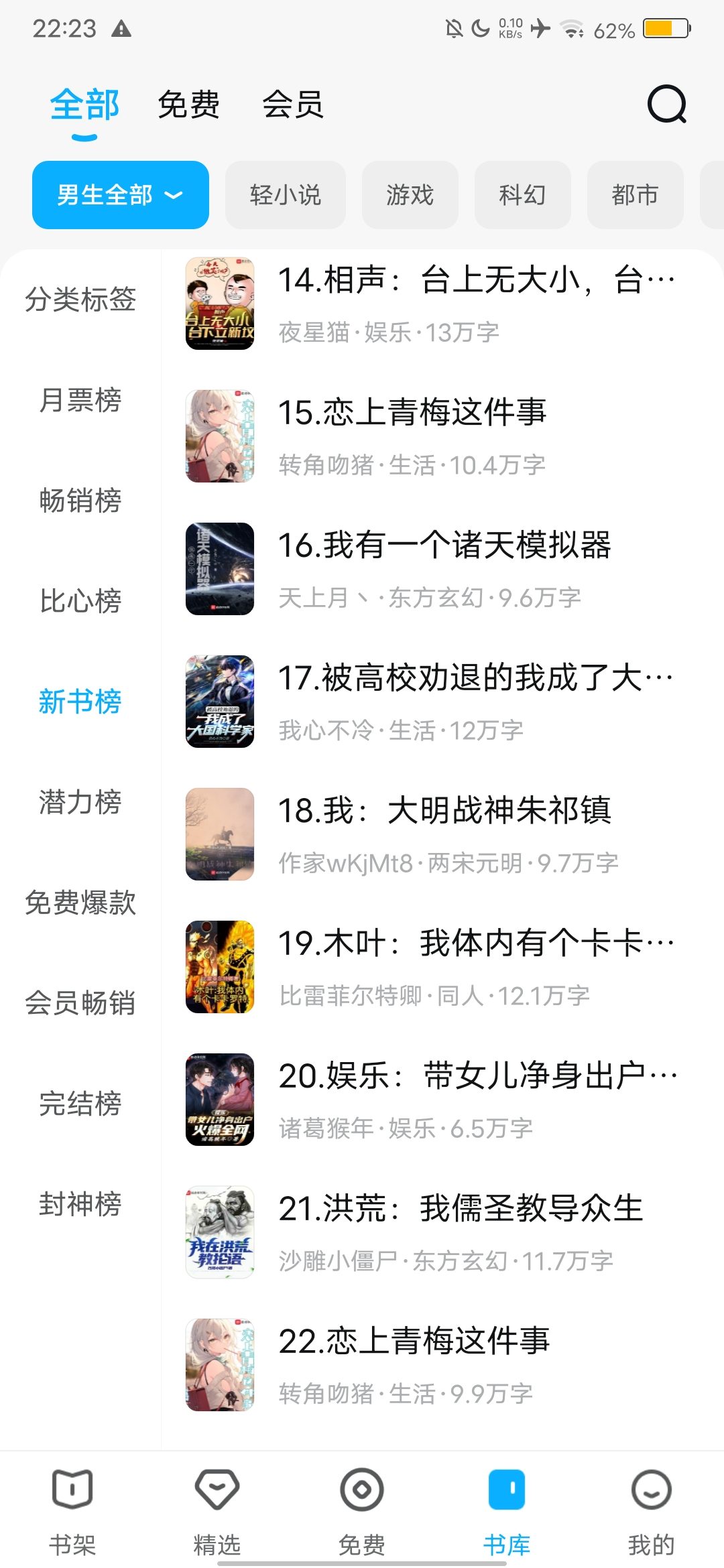Filter by 轻小说 chip

tap(286, 195)
